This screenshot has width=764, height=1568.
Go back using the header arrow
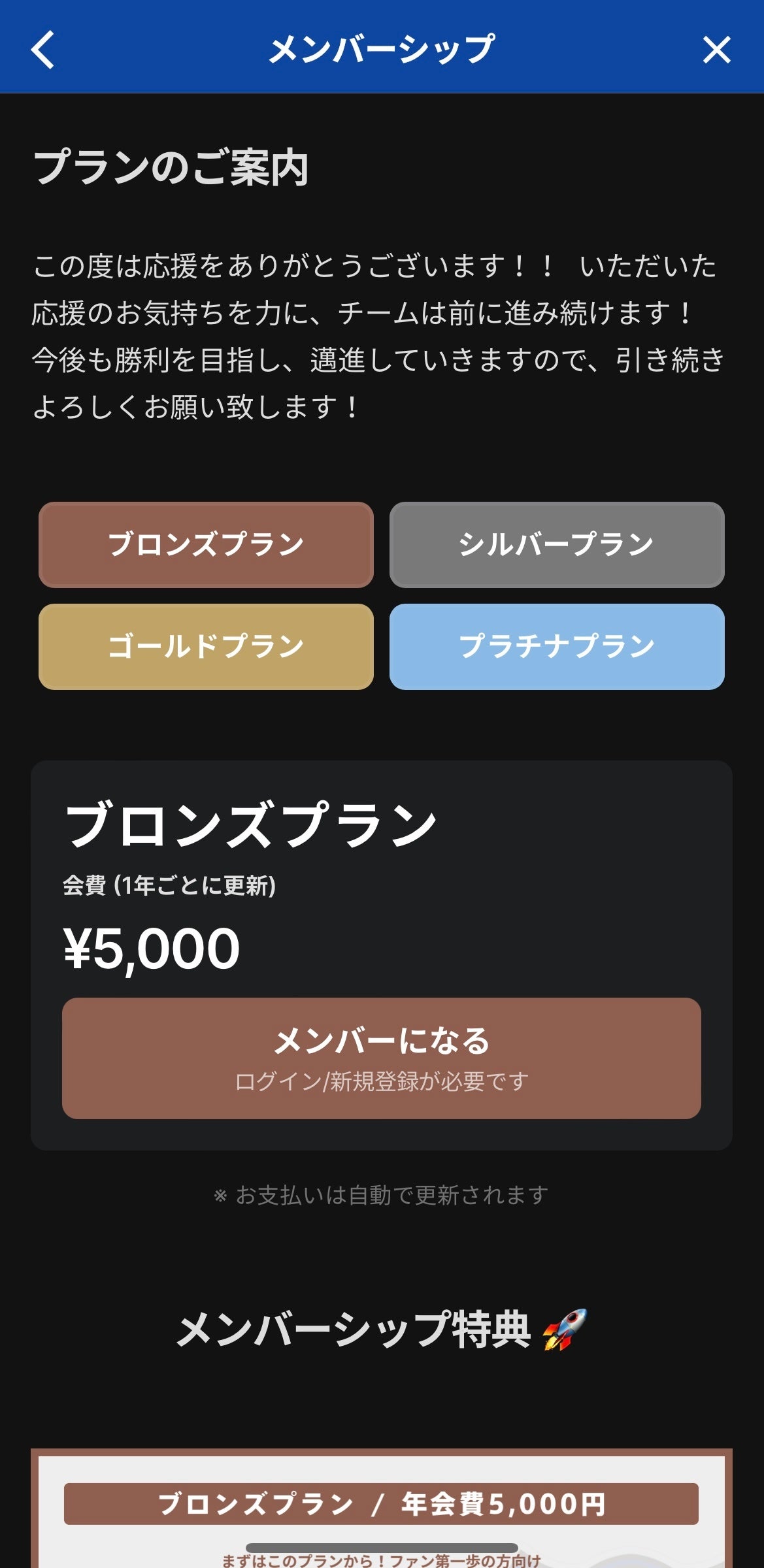[43, 50]
